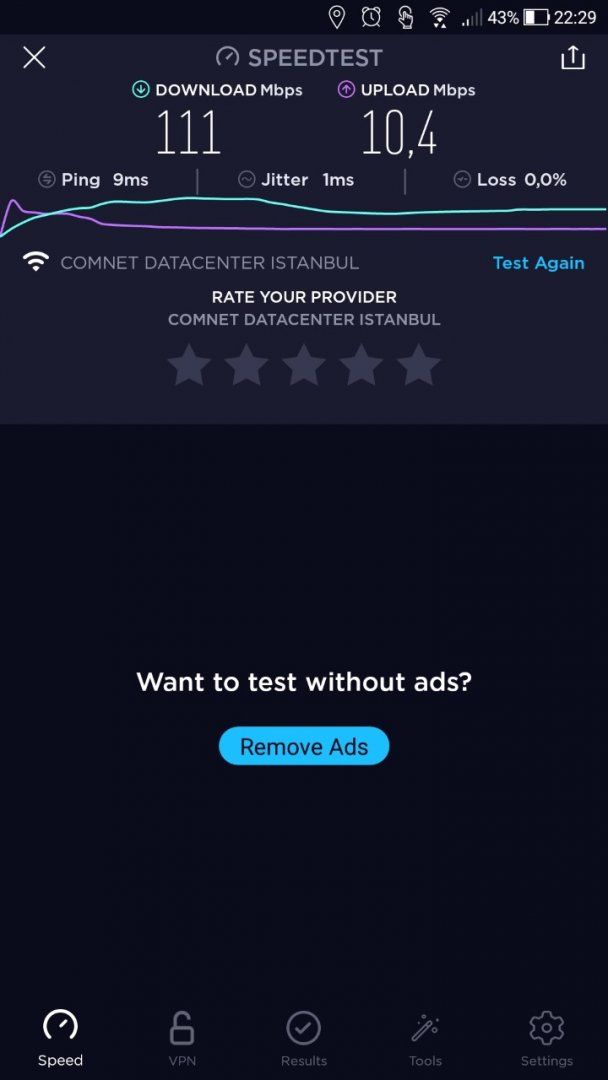Give the provider five stars

(x=419, y=365)
